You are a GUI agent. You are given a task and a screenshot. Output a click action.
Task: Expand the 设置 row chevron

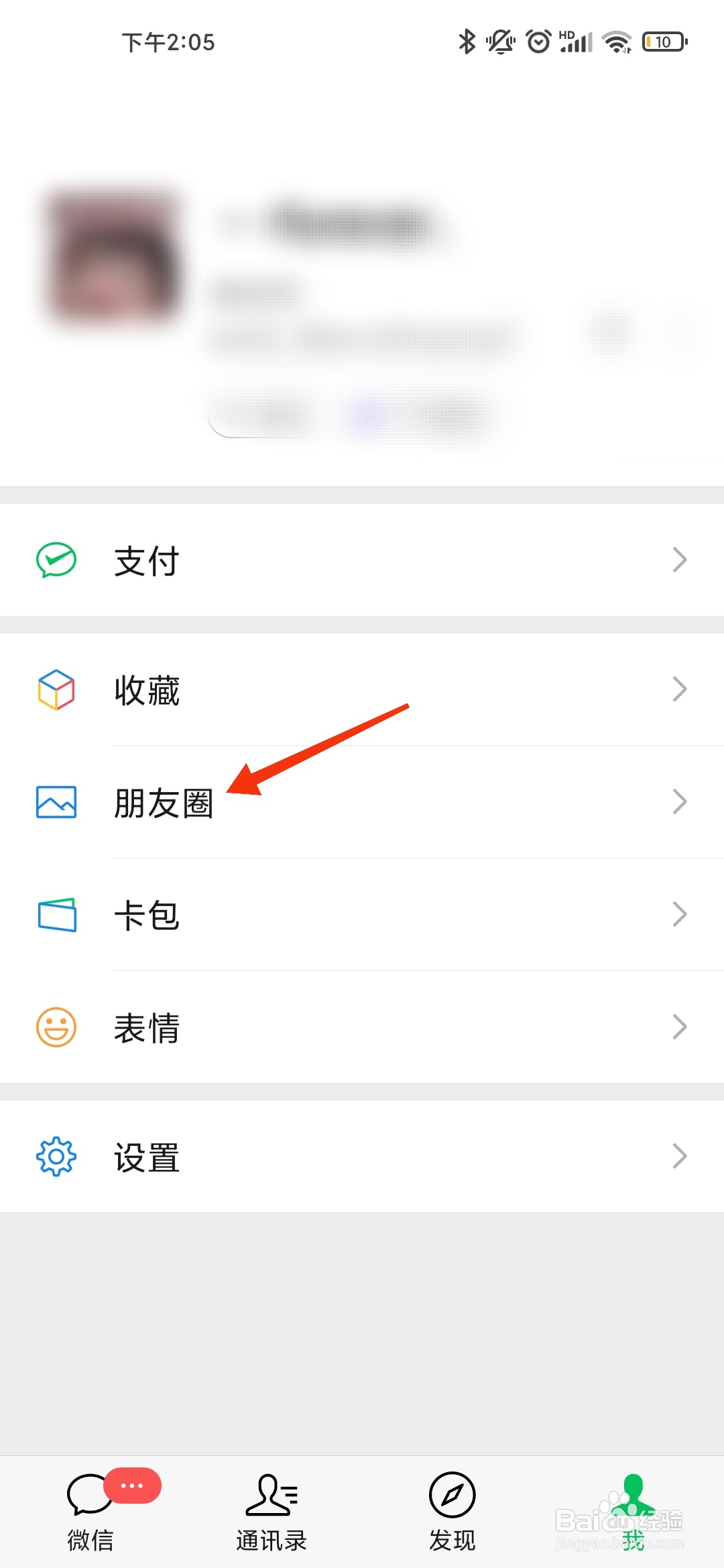click(x=680, y=1155)
